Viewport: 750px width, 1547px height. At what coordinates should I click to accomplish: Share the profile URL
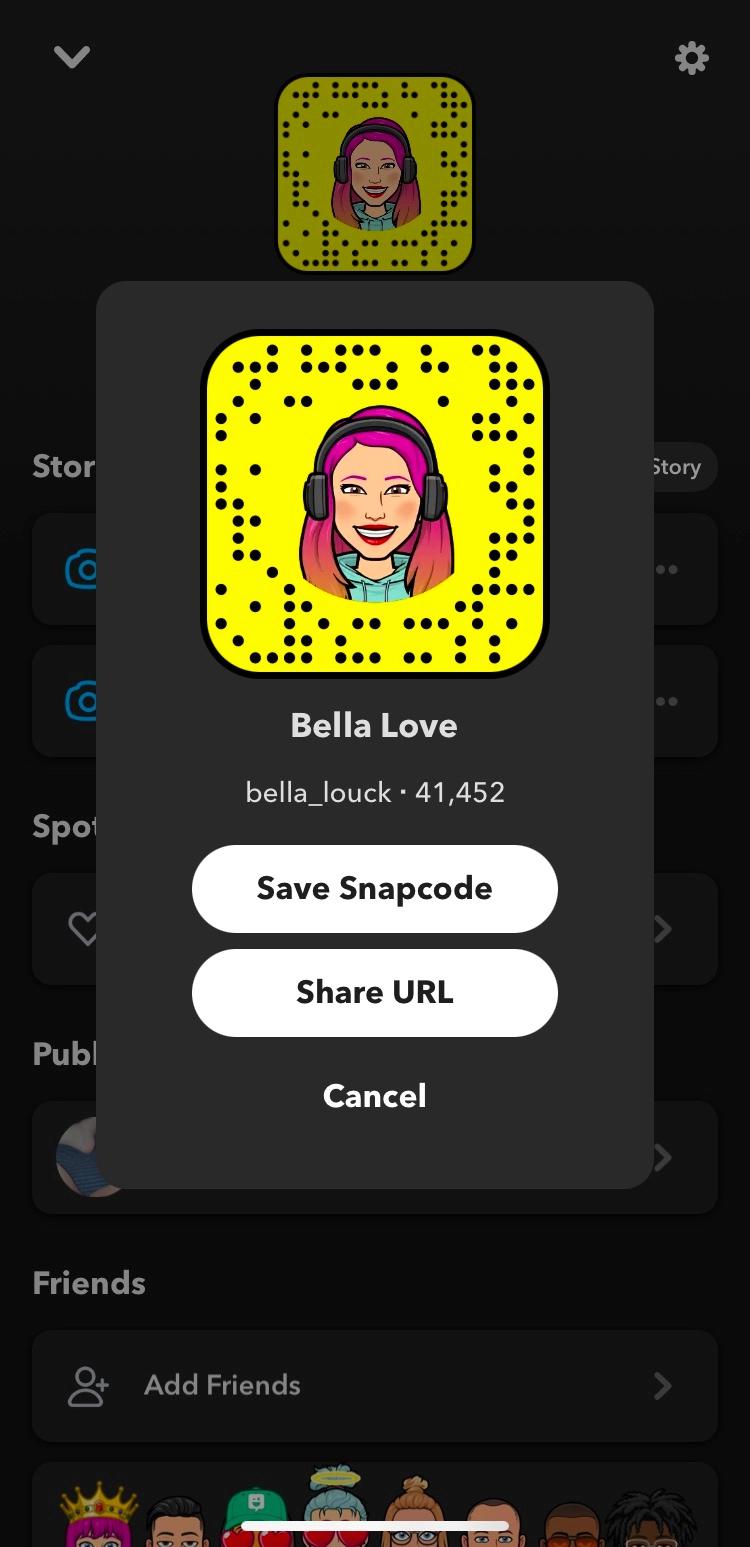pos(374,993)
